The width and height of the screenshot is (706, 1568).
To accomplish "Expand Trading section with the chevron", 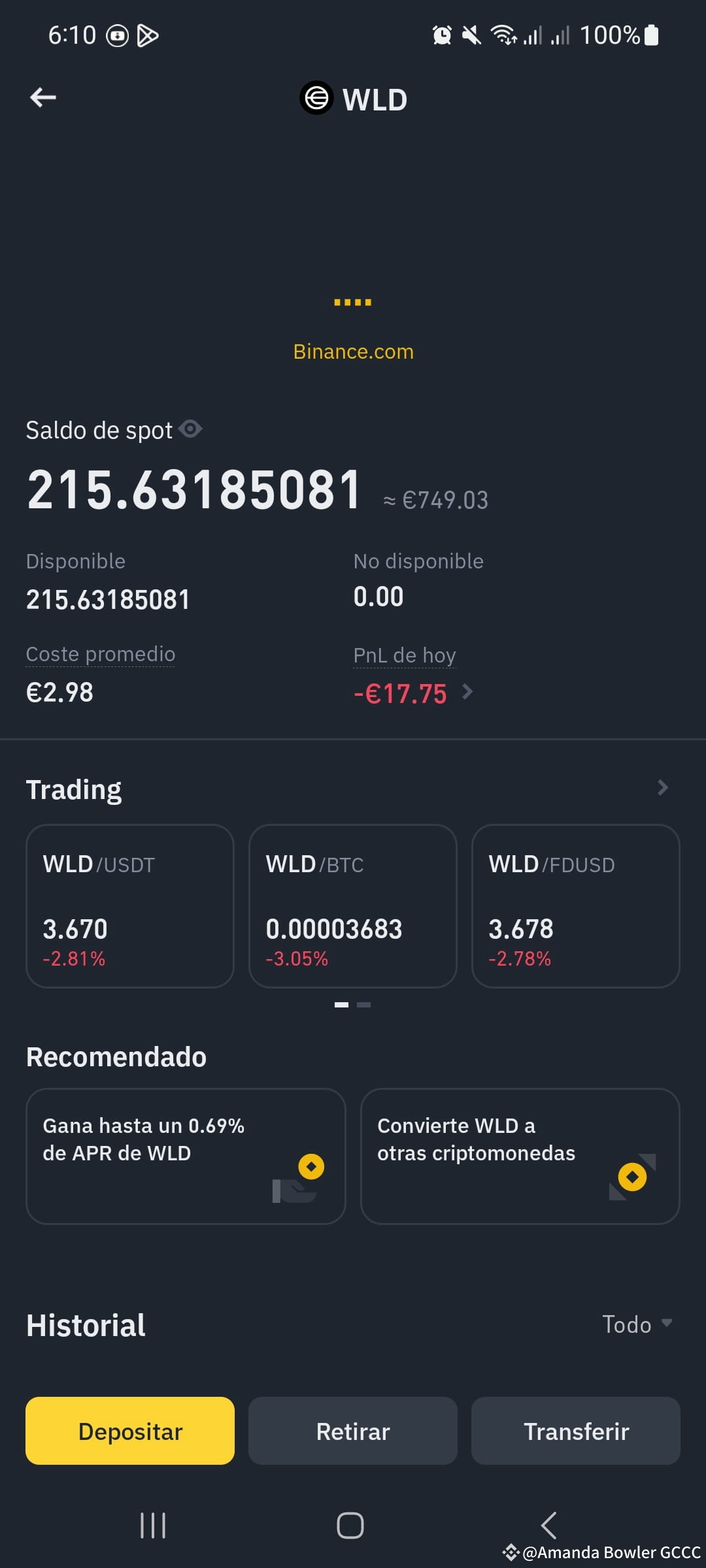I will 664,788.
